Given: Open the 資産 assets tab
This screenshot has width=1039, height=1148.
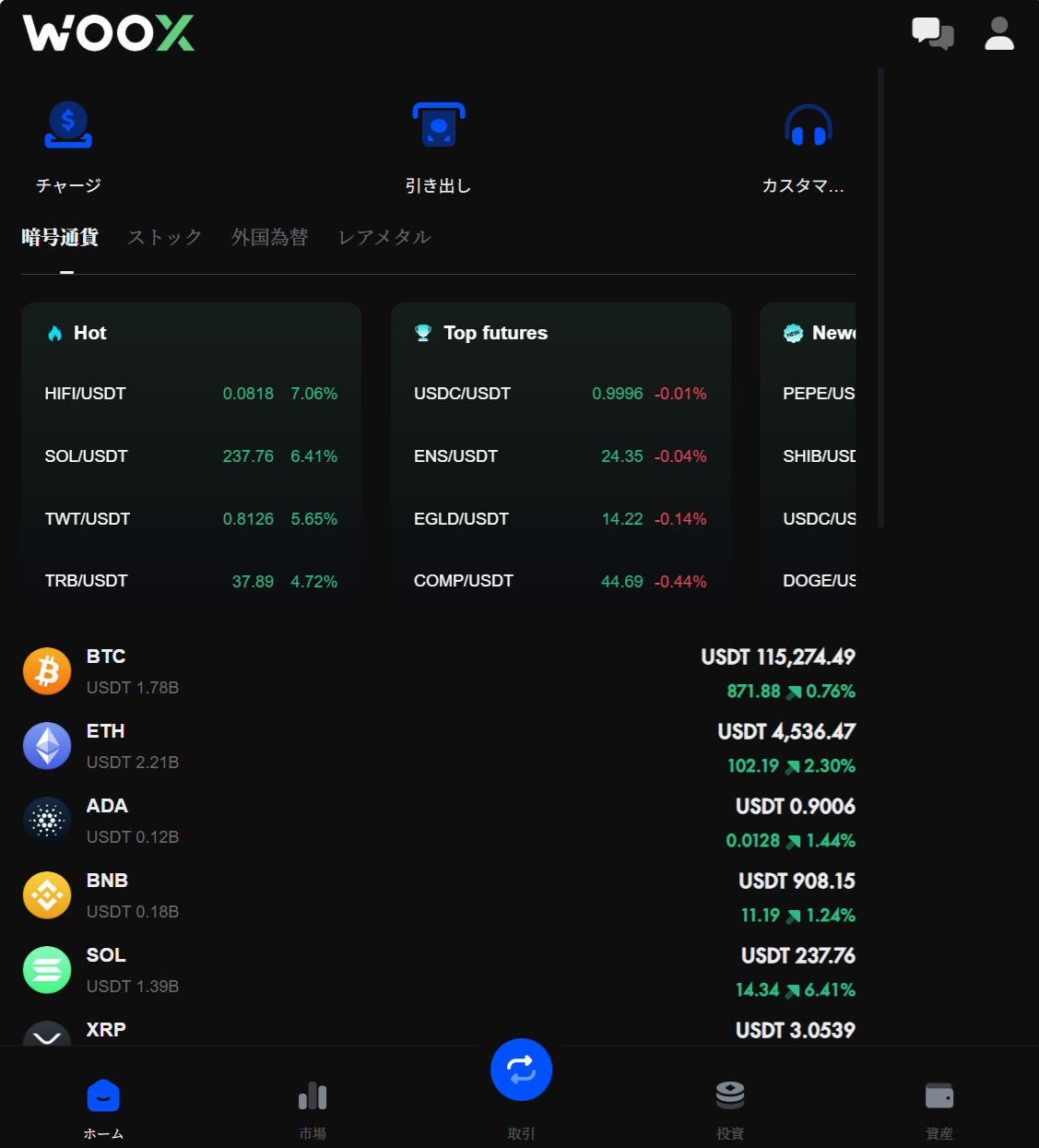Looking at the screenshot, I should (x=939, y=1107).
